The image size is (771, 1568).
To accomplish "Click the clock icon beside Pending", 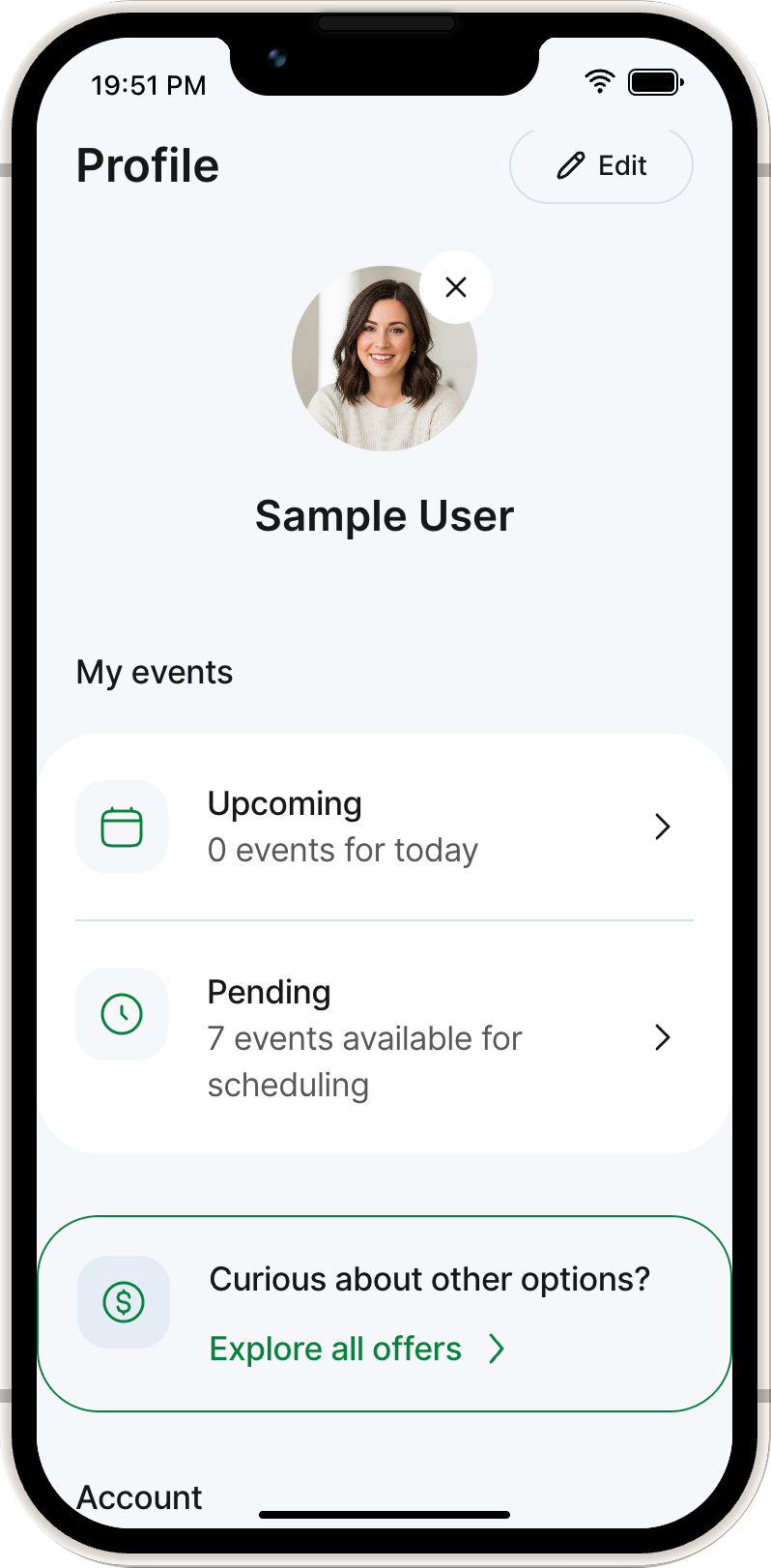I will [x=122, y=1013].
